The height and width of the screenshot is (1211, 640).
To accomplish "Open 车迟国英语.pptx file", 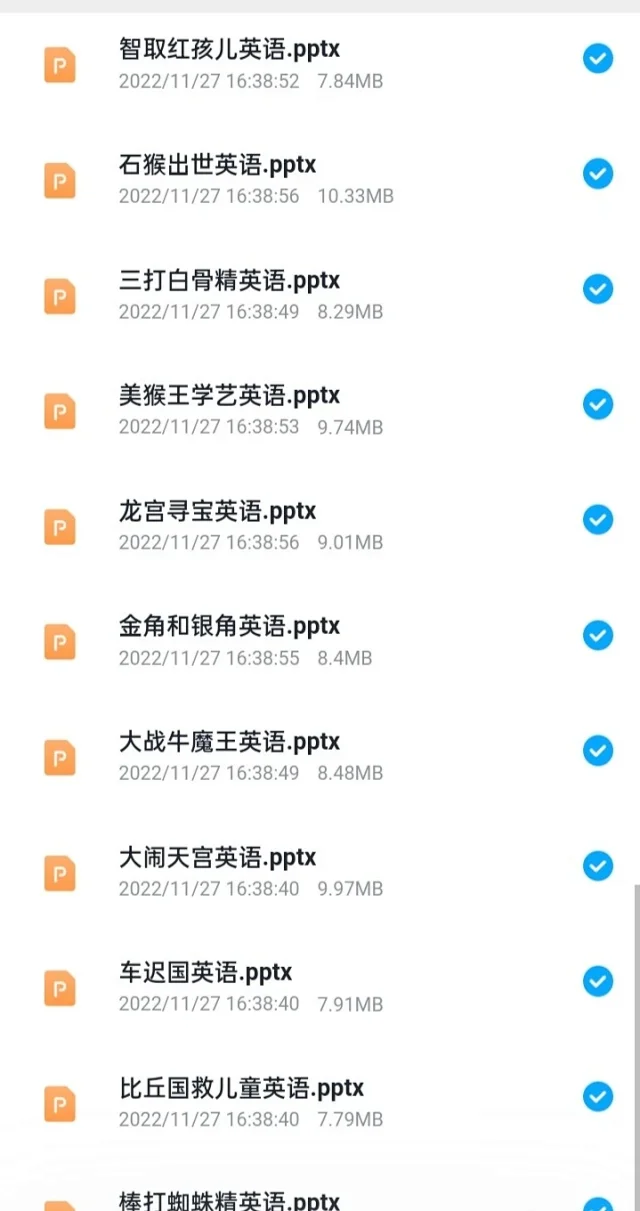I will coord(320,987).
